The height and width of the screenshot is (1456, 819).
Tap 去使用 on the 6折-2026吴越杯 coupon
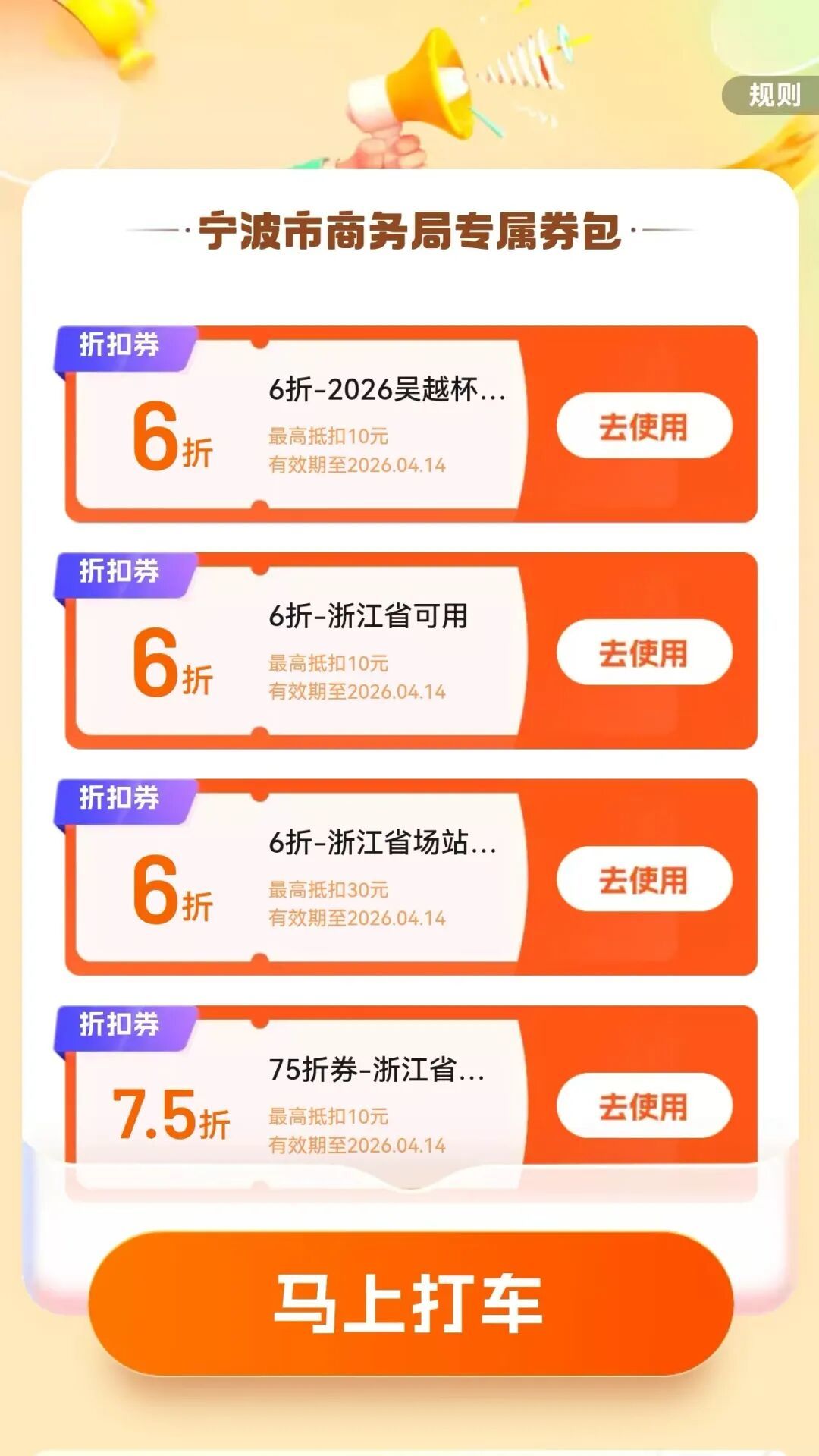point(643,427)
